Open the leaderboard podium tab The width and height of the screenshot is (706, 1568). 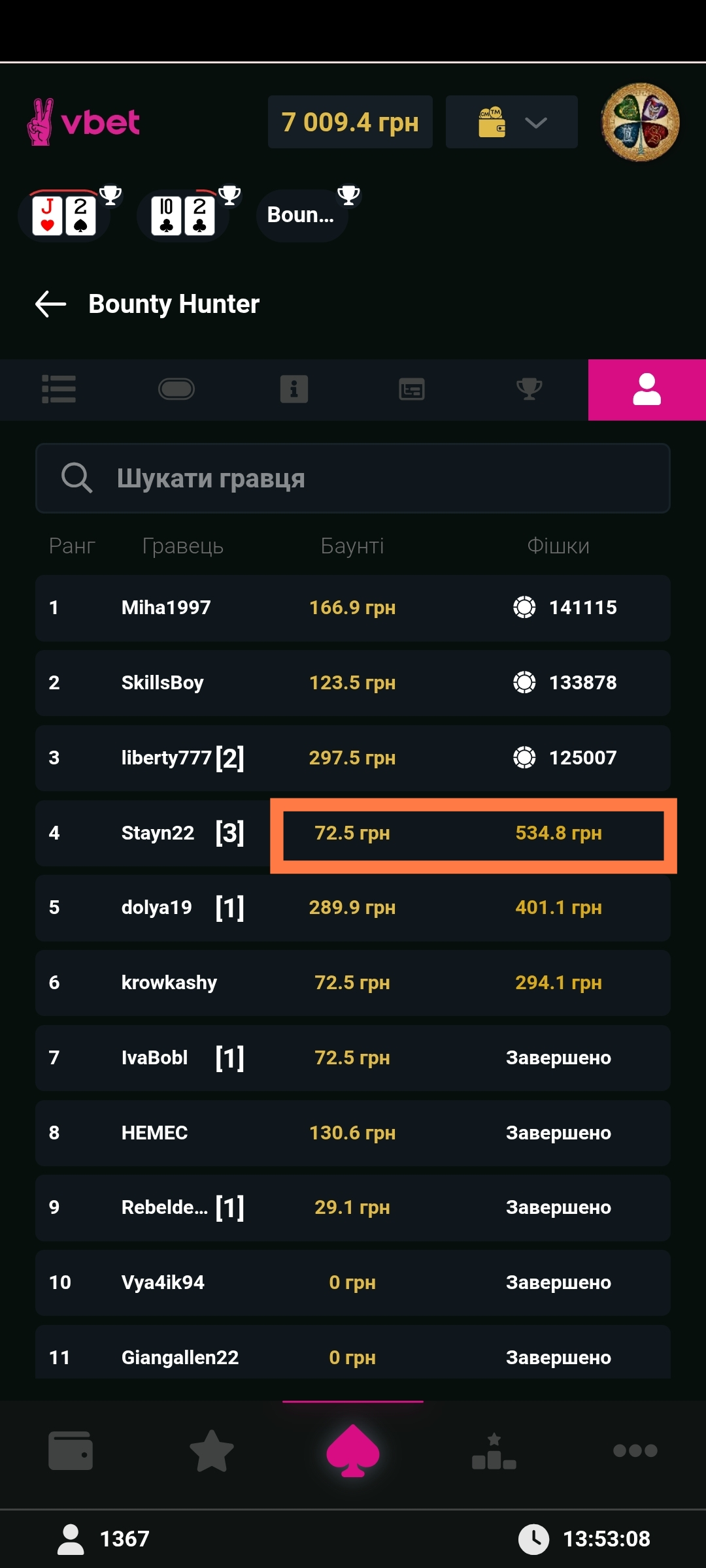tap(494, 1451)
